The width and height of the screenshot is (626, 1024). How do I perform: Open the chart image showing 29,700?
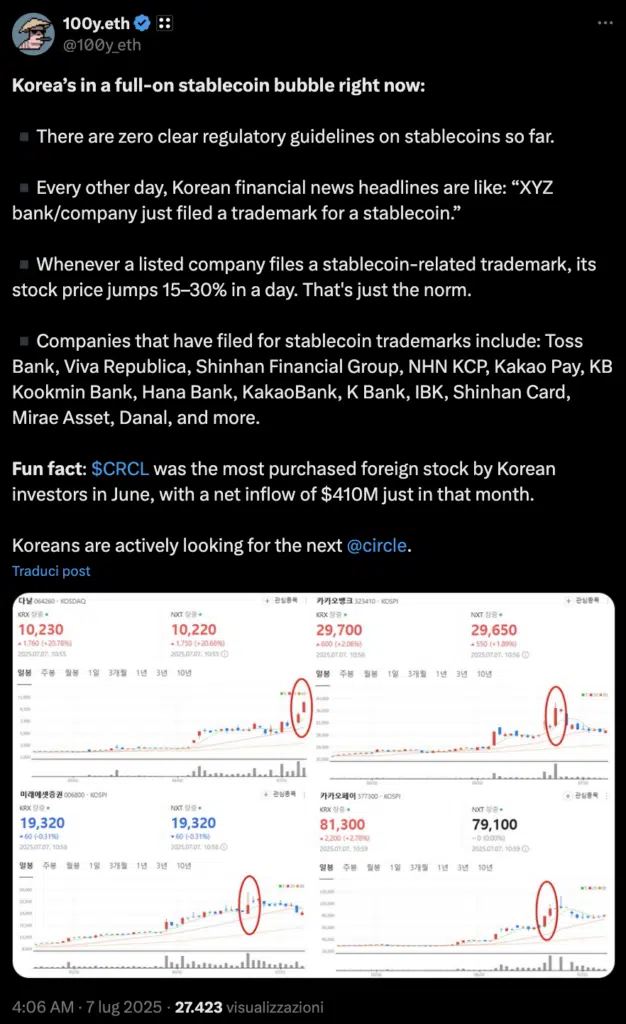[x=462, y=688]
